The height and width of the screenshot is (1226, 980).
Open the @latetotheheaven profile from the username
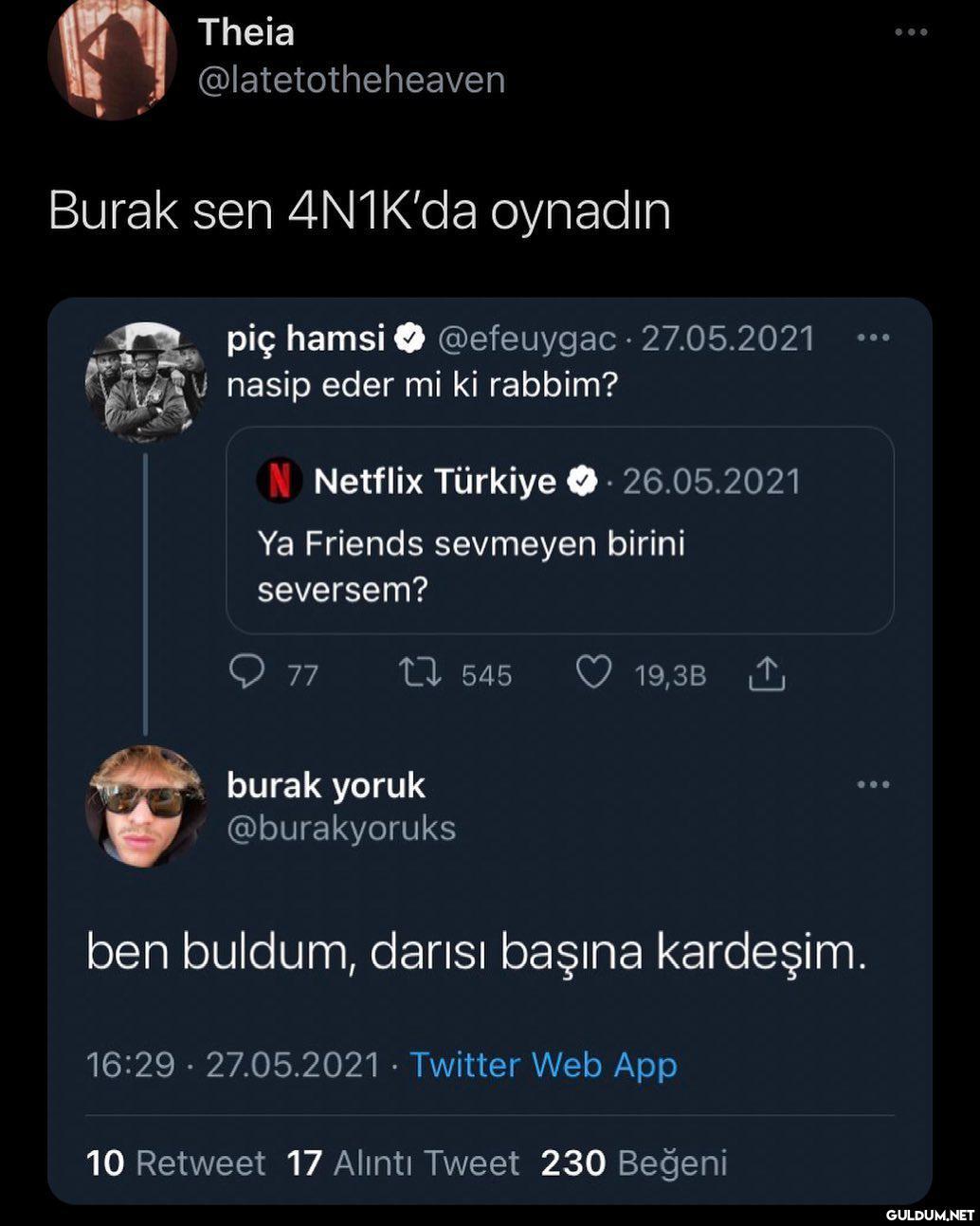[x=351, y=81]
